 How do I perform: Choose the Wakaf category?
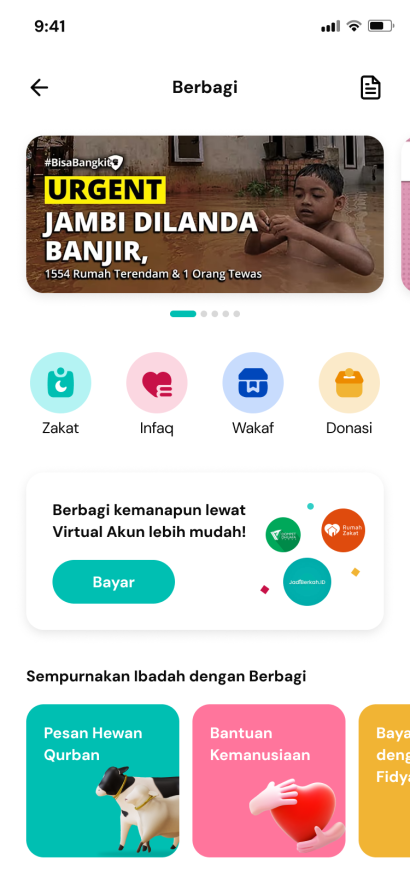click(x=253, y=394)
